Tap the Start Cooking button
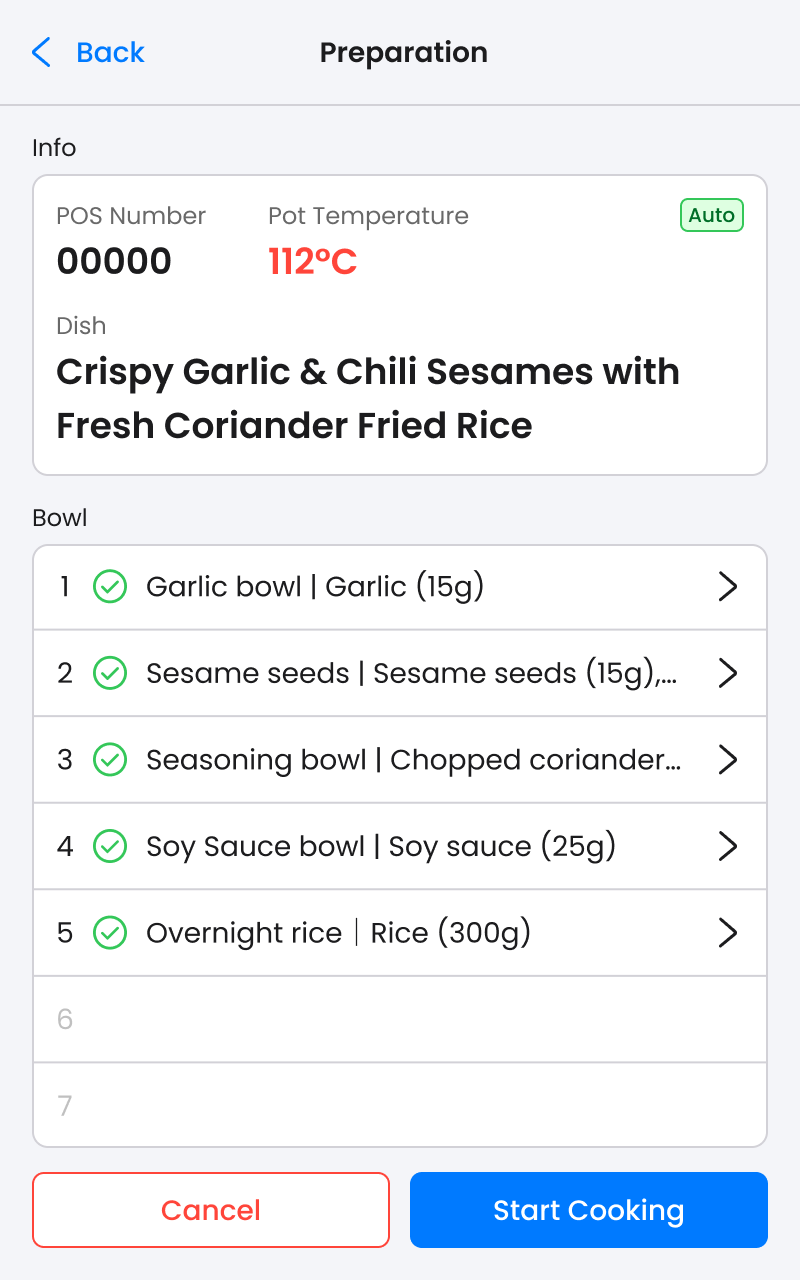800x1280 pixels. click(x=588, y=1210)
